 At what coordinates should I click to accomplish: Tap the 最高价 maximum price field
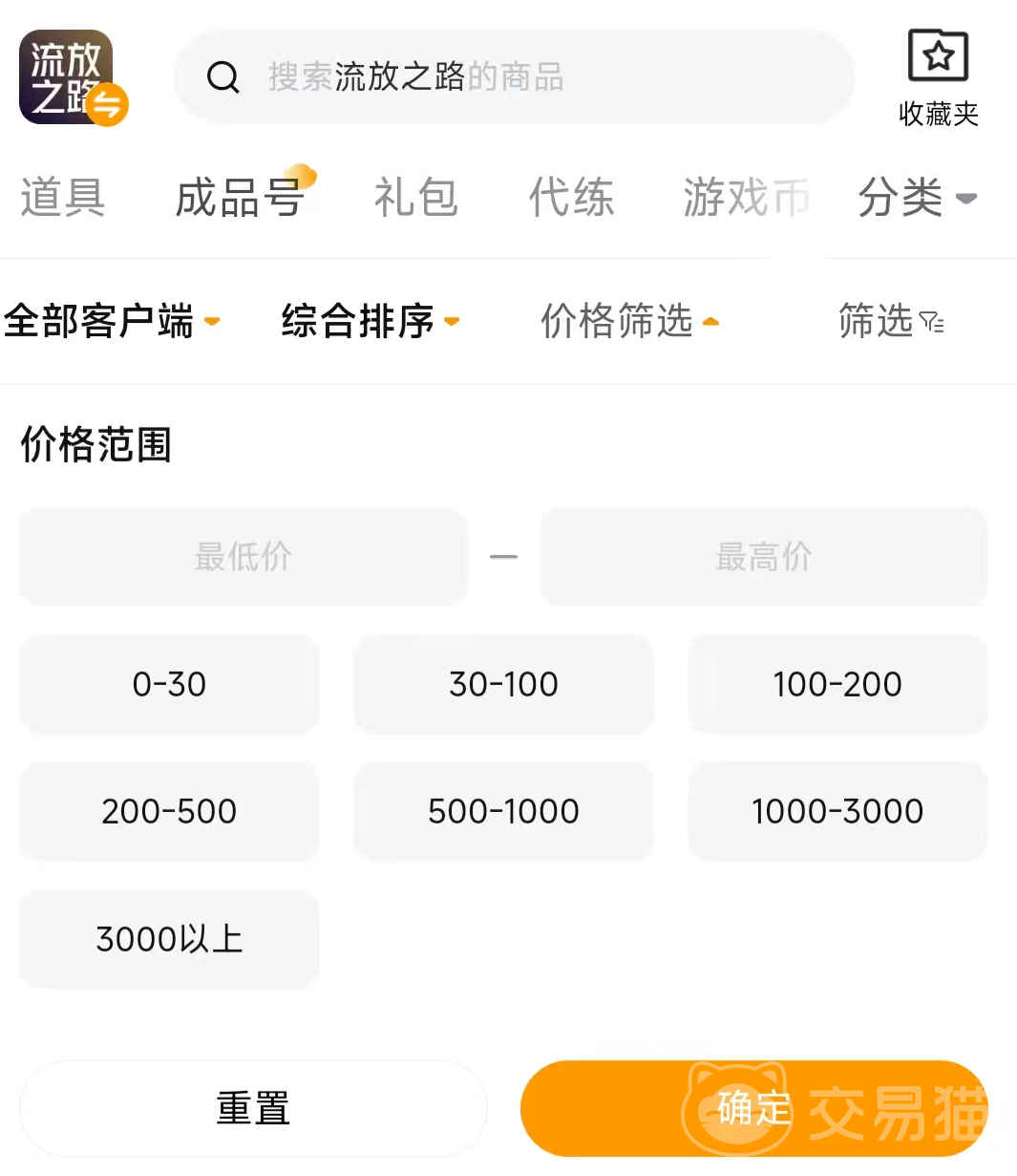(x=764, y=556)
